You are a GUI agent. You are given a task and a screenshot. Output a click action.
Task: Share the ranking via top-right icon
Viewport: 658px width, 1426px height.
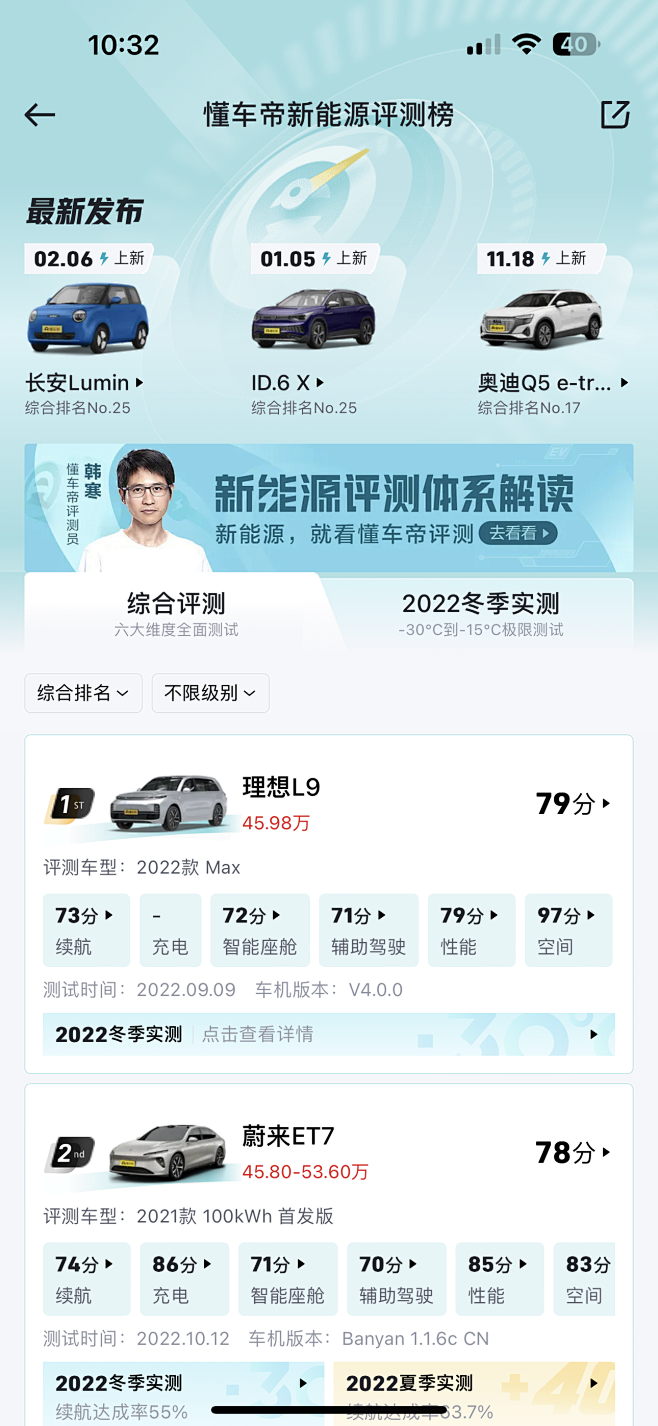point(615,115)
